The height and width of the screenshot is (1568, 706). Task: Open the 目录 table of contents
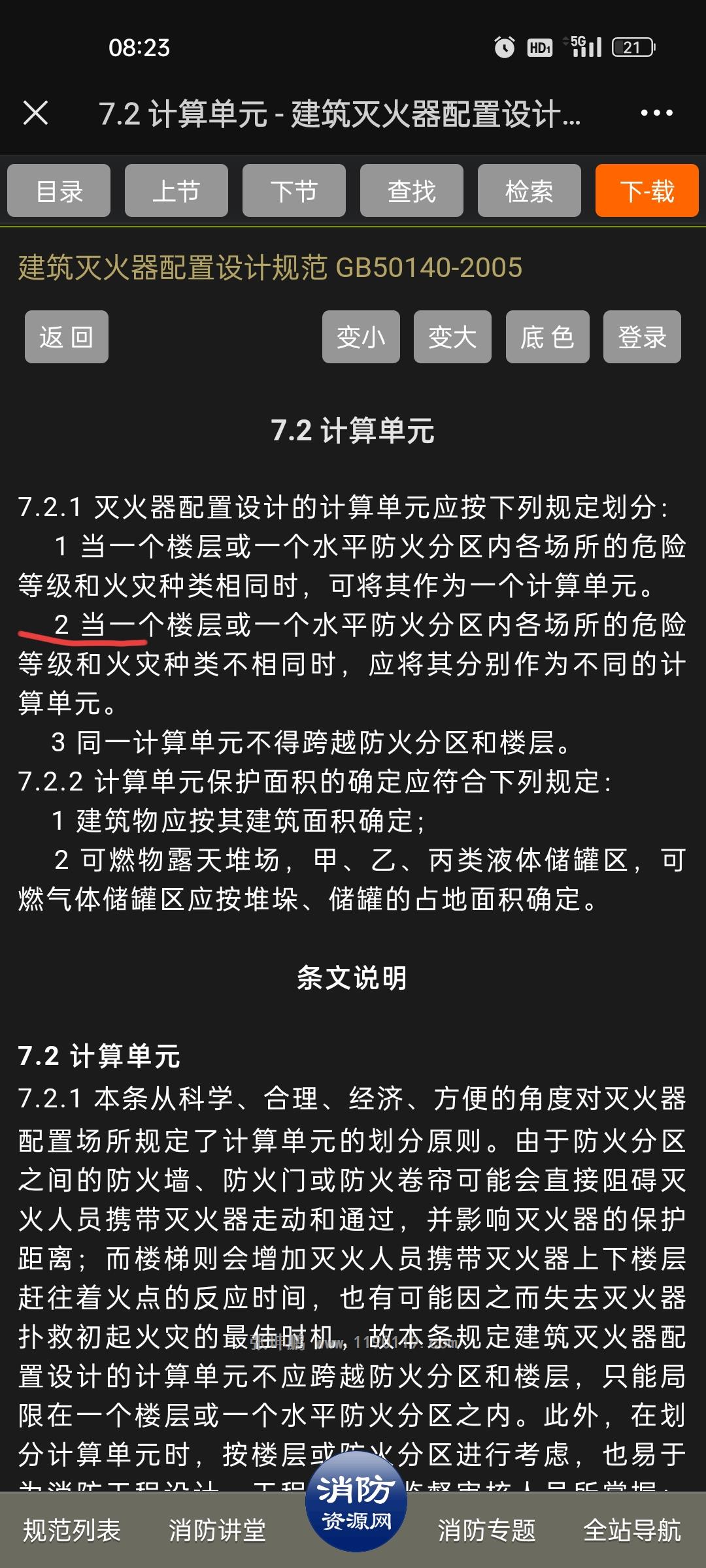59,191
